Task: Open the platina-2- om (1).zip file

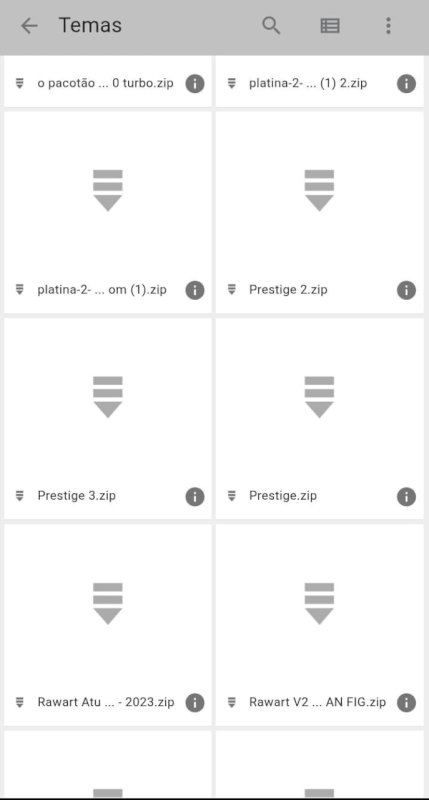Action: (x=108, y=212)
